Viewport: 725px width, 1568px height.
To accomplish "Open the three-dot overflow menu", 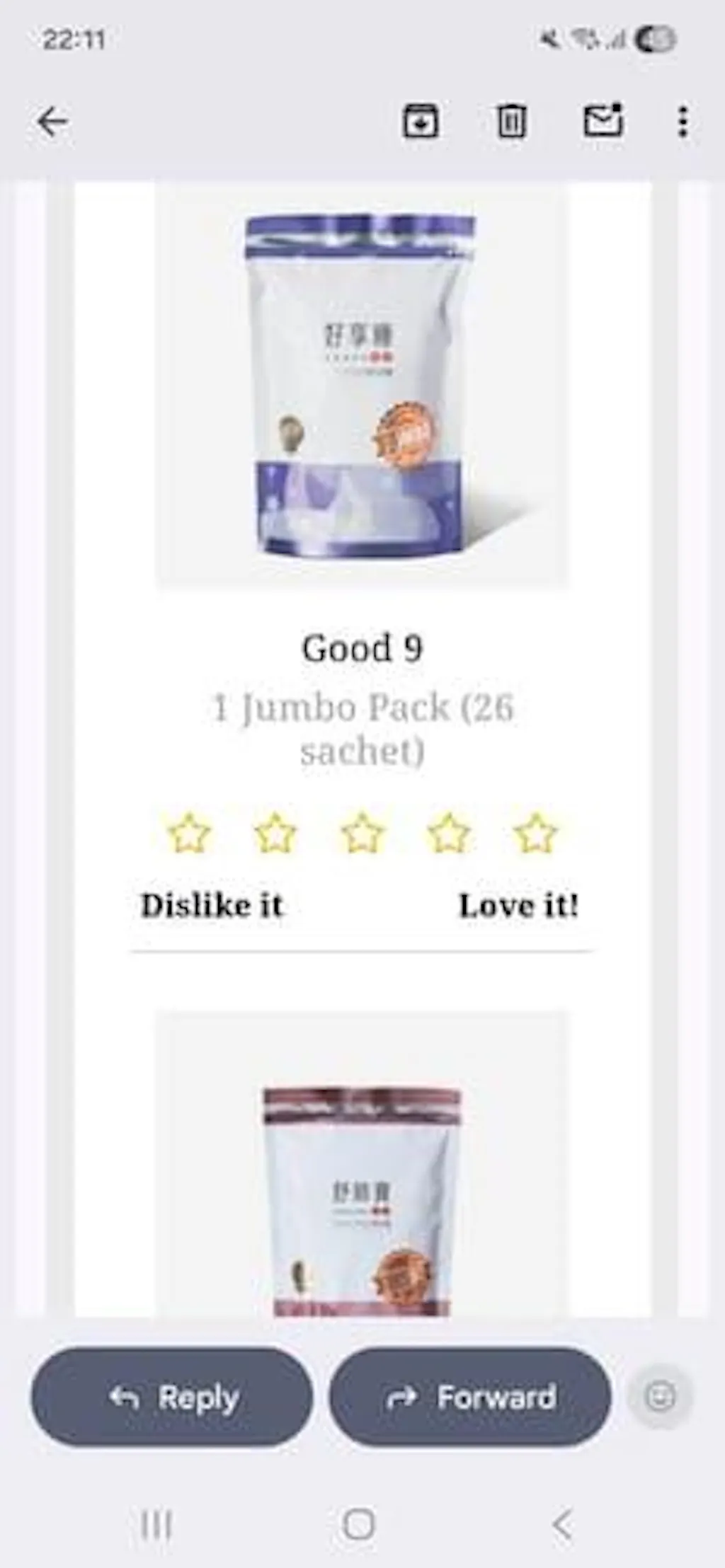I will pos(683,122).
